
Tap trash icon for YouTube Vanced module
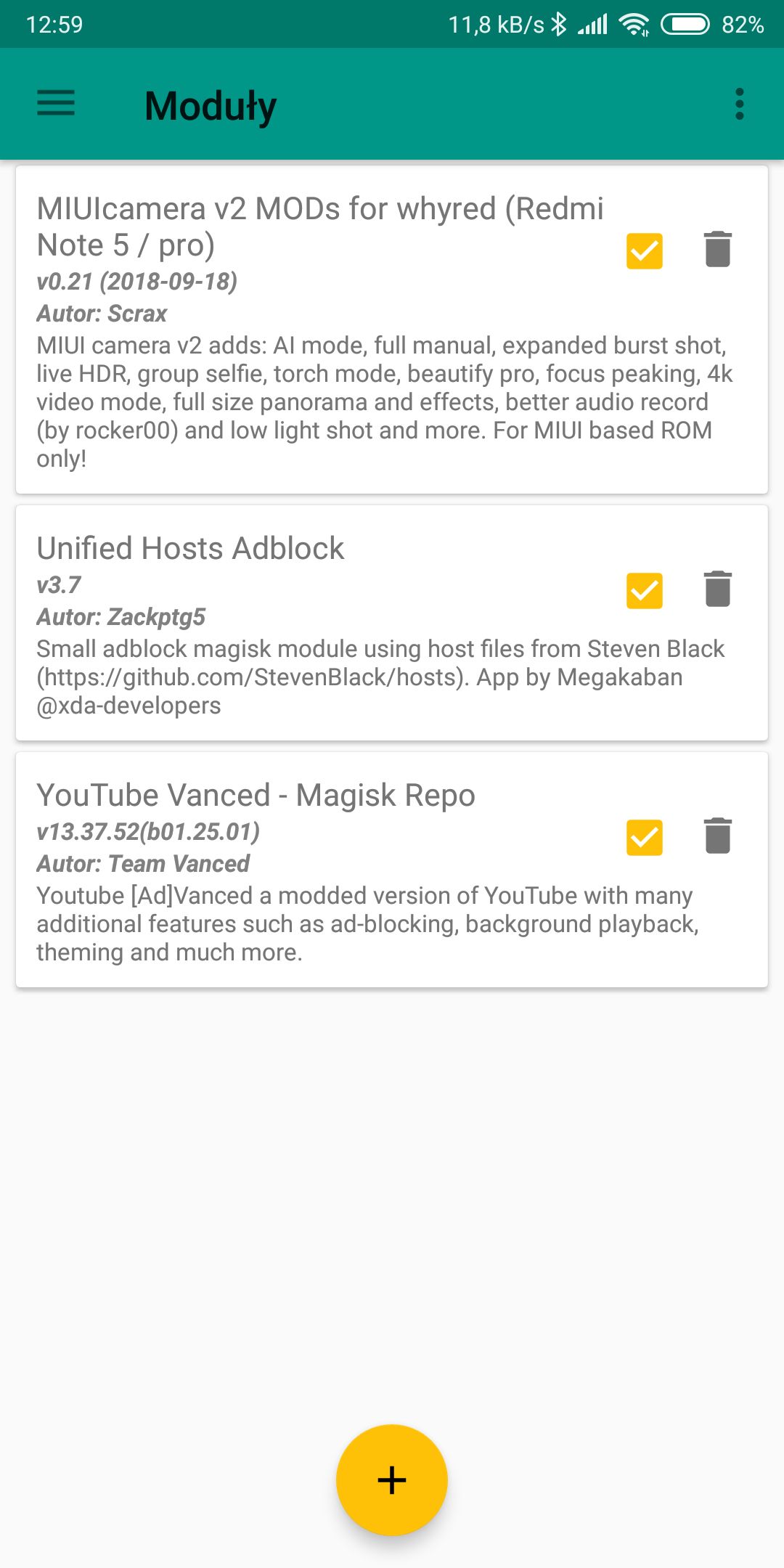pyautogui.click(x=717, y=836)
